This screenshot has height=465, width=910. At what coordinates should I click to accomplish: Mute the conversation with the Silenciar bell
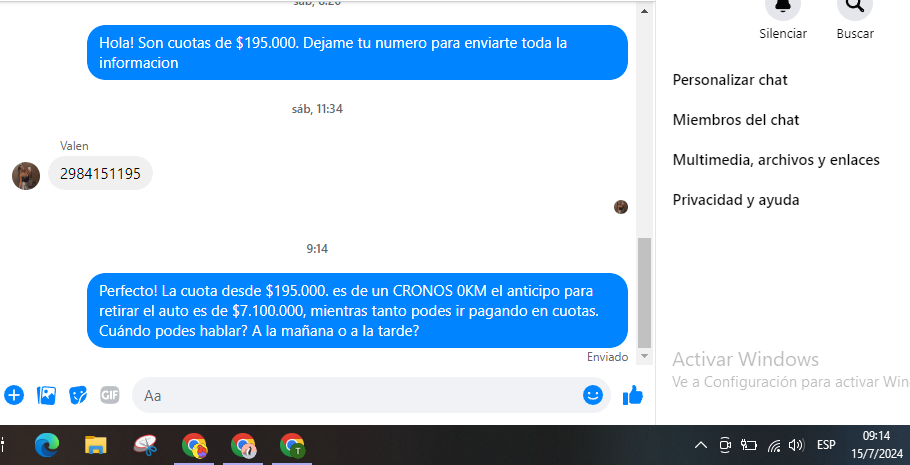pos(782,8)
